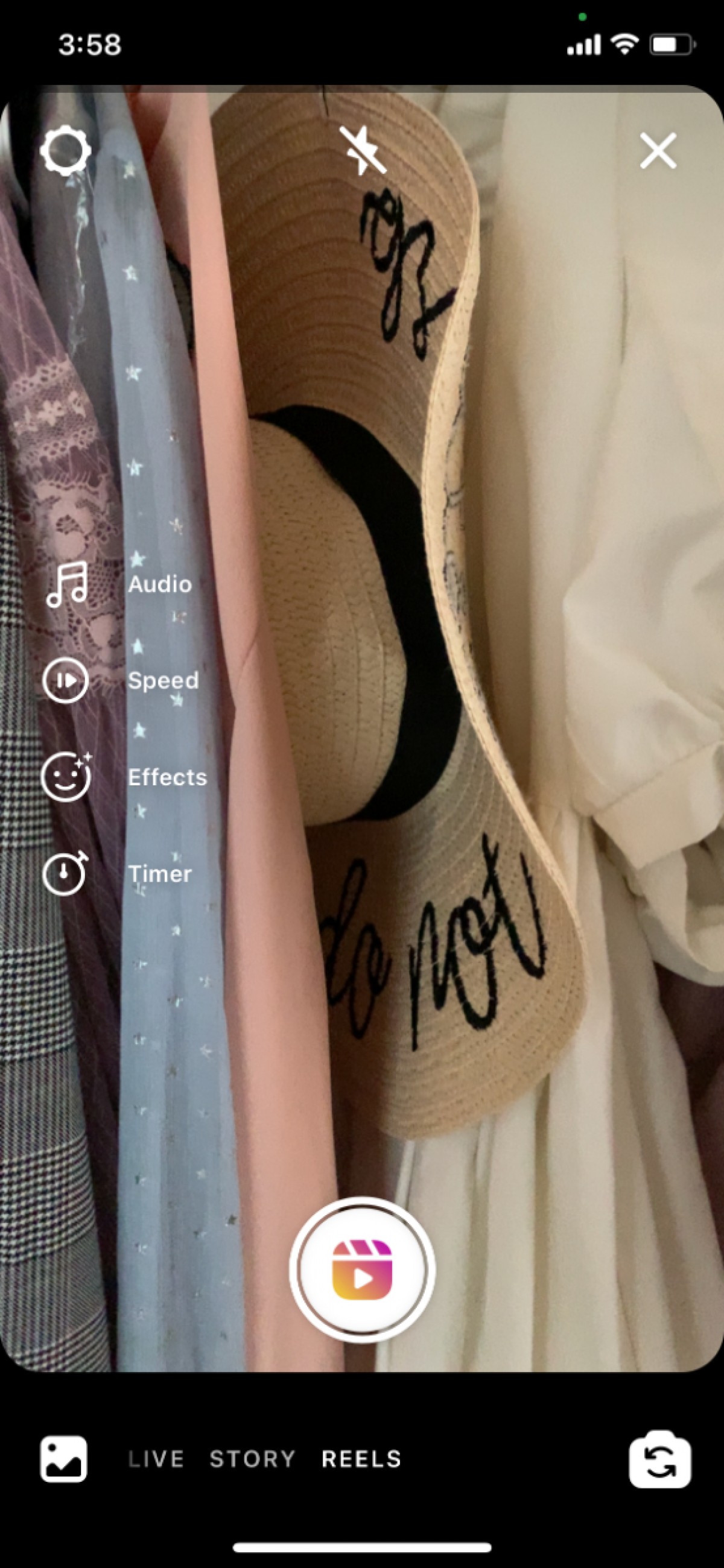Select the REELS mode
This screenshot has height=1568, width=724.
(361, 1459)
